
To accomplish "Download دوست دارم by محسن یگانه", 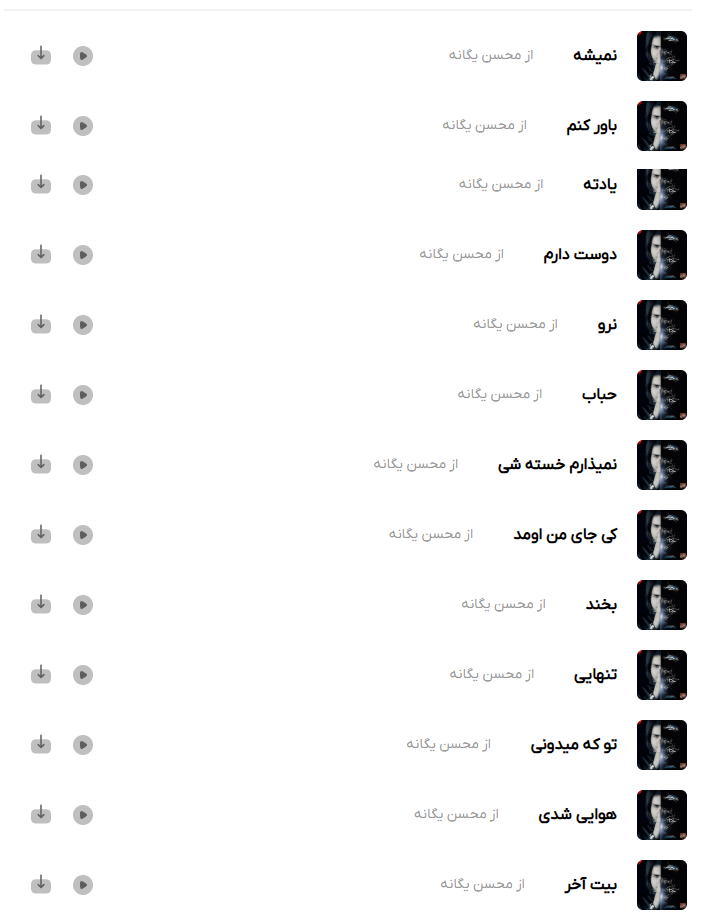I will click(40, 254).
